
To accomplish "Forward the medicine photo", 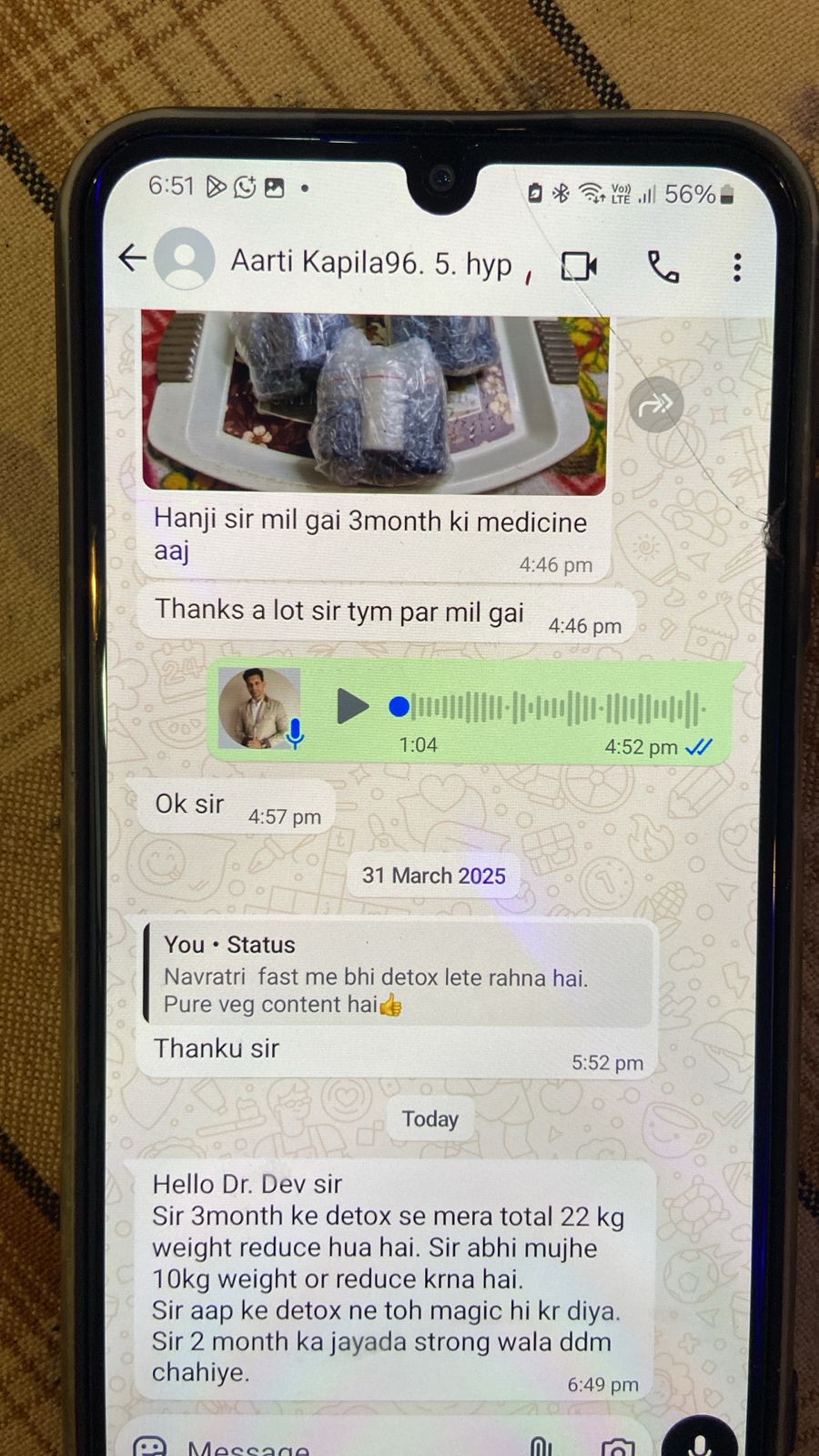I will click(655, 405).
